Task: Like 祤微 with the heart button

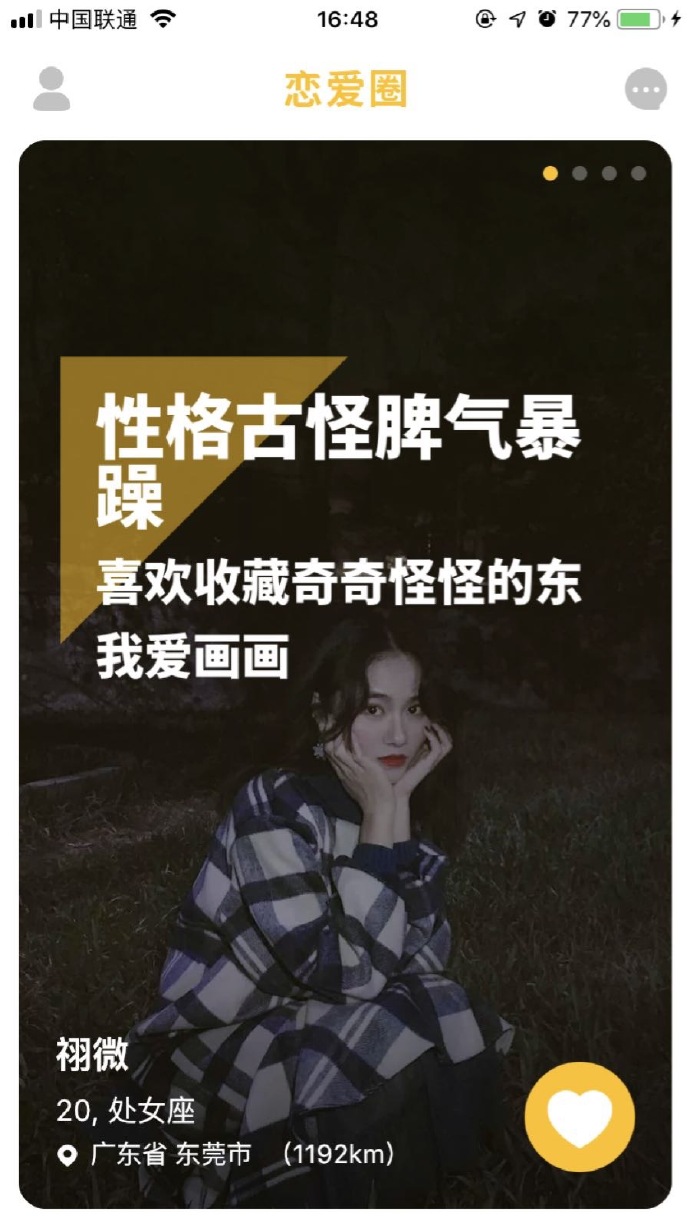Action: pos(579,1117)
